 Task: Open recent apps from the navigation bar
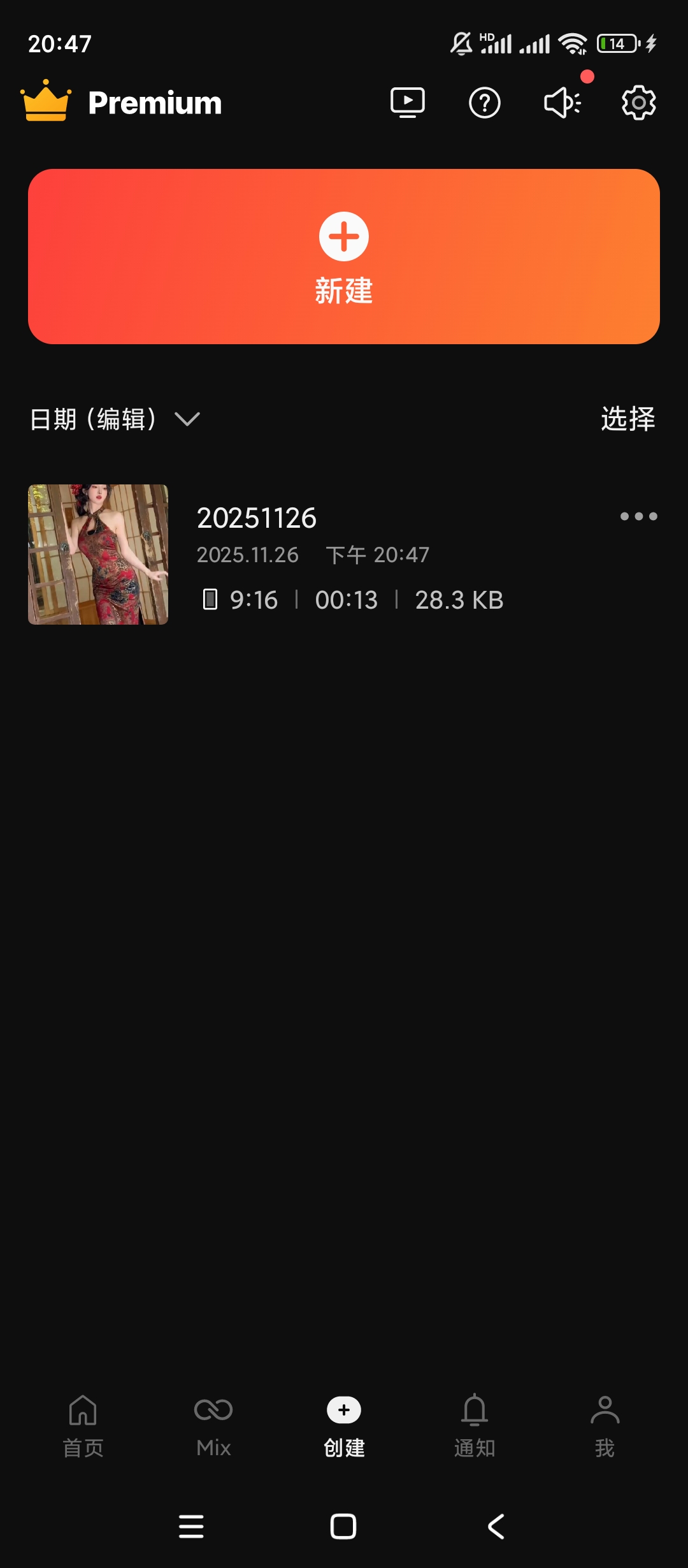point(191,1527)
